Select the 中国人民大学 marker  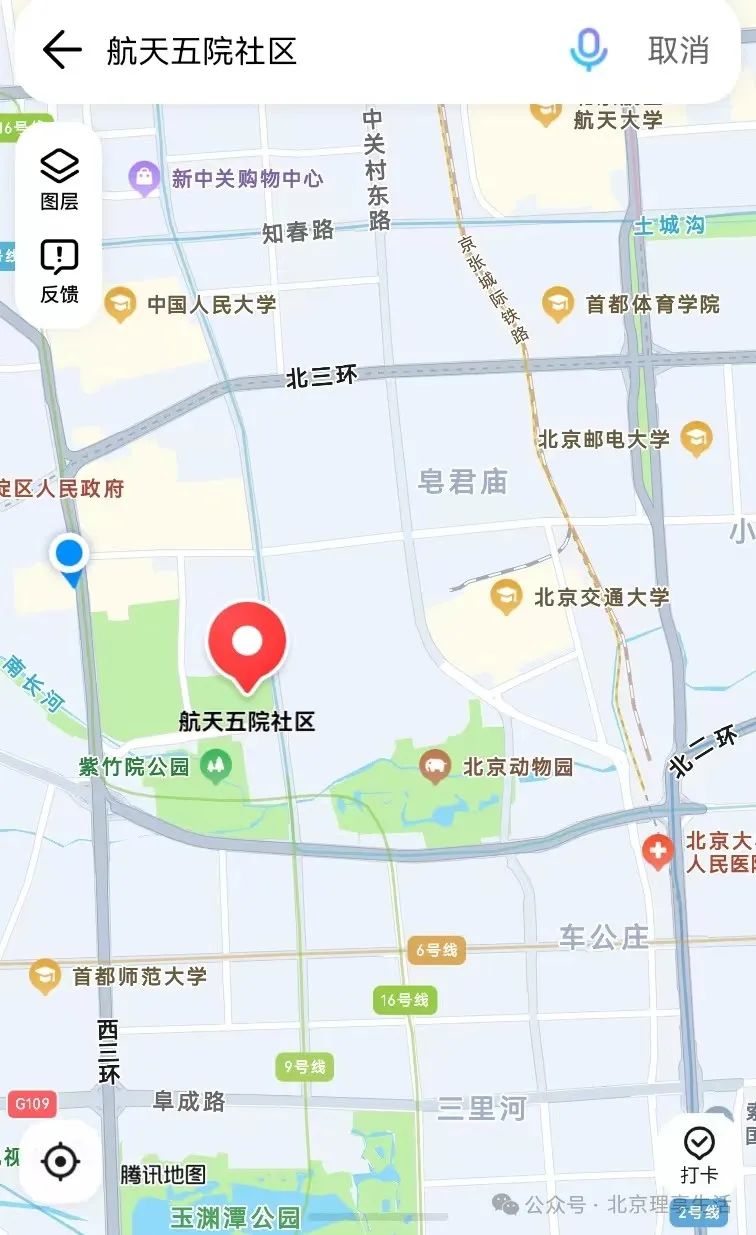click(121, 304)
